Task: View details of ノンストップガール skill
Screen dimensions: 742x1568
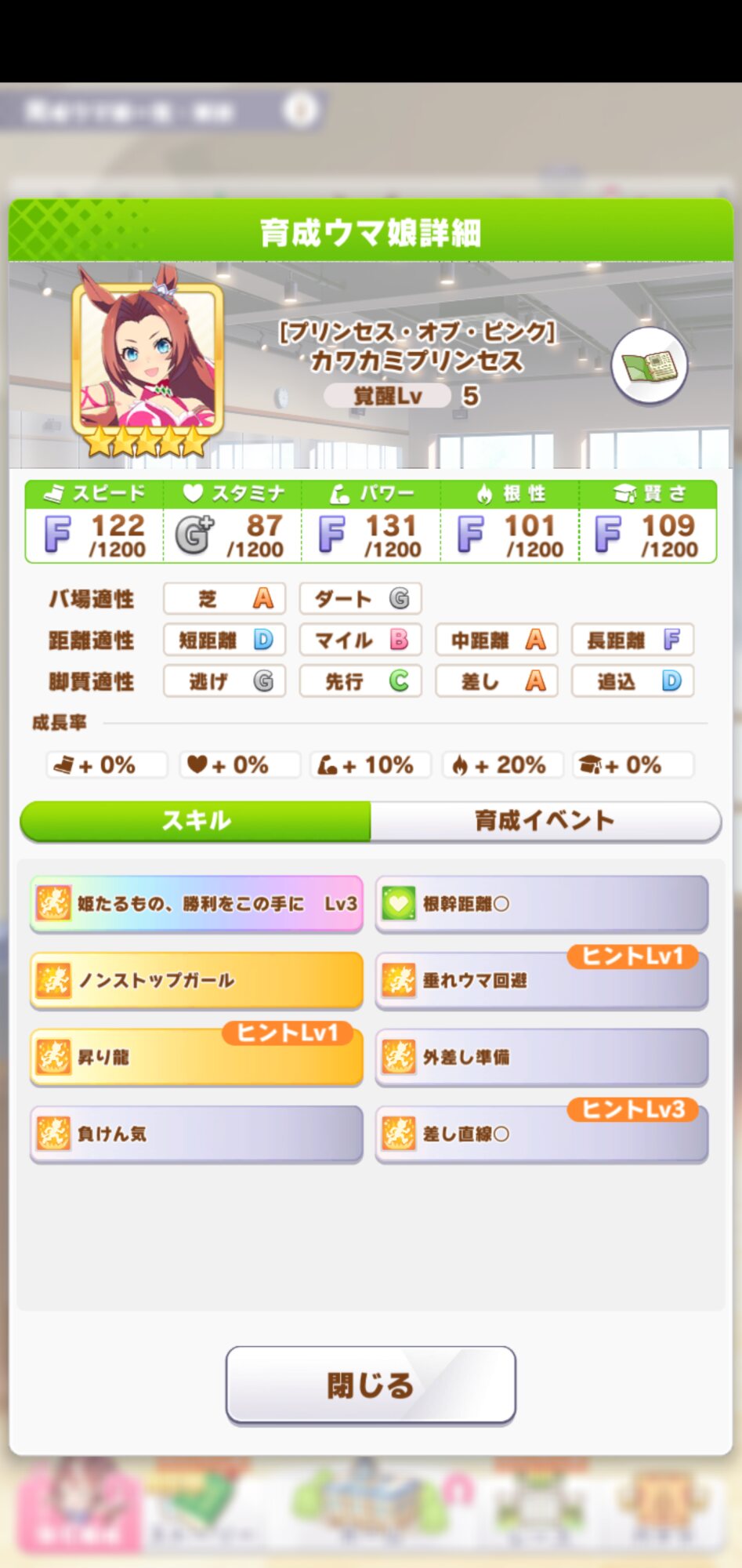Action: click(x=196, y=980)
